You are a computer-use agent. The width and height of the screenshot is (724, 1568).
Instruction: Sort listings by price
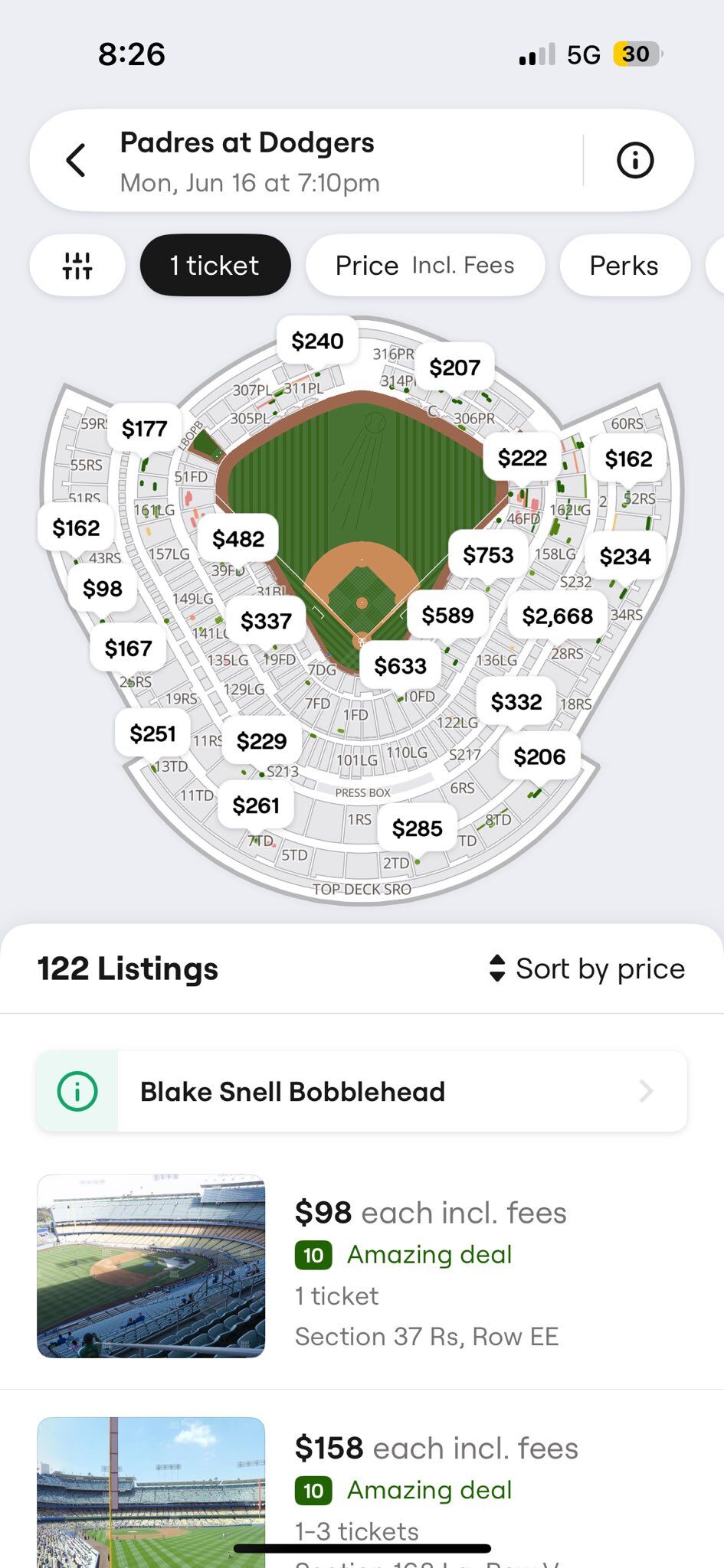coord(587,969)
